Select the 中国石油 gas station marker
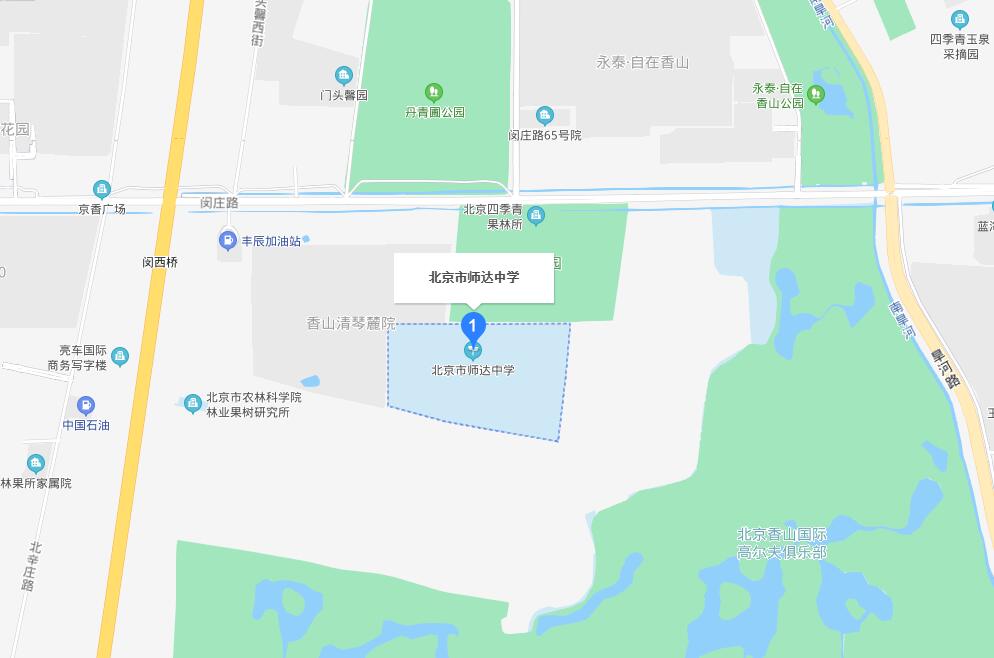The height and width of the screenshot is (658, 994). [86, 405]
